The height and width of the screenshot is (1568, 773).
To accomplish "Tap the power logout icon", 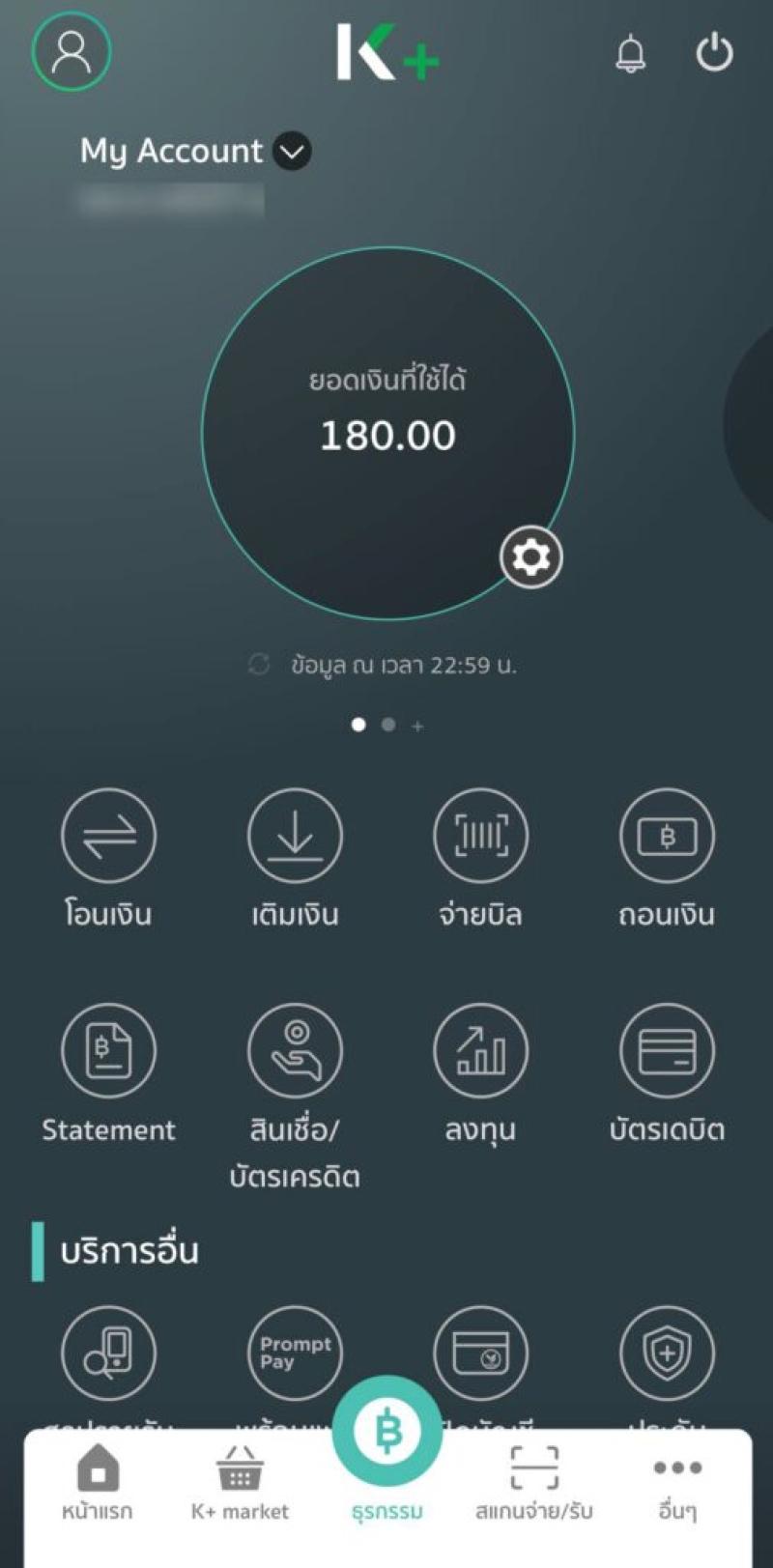I will click(x=715, y=53).
